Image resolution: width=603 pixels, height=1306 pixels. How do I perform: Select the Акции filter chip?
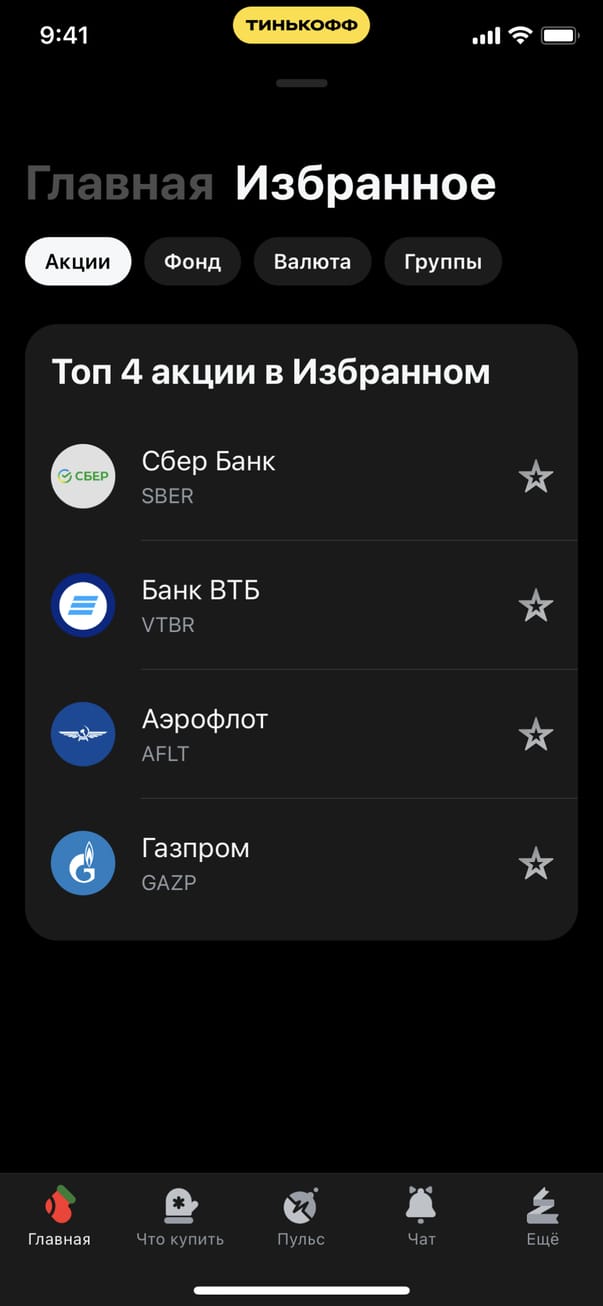[78, 262]
